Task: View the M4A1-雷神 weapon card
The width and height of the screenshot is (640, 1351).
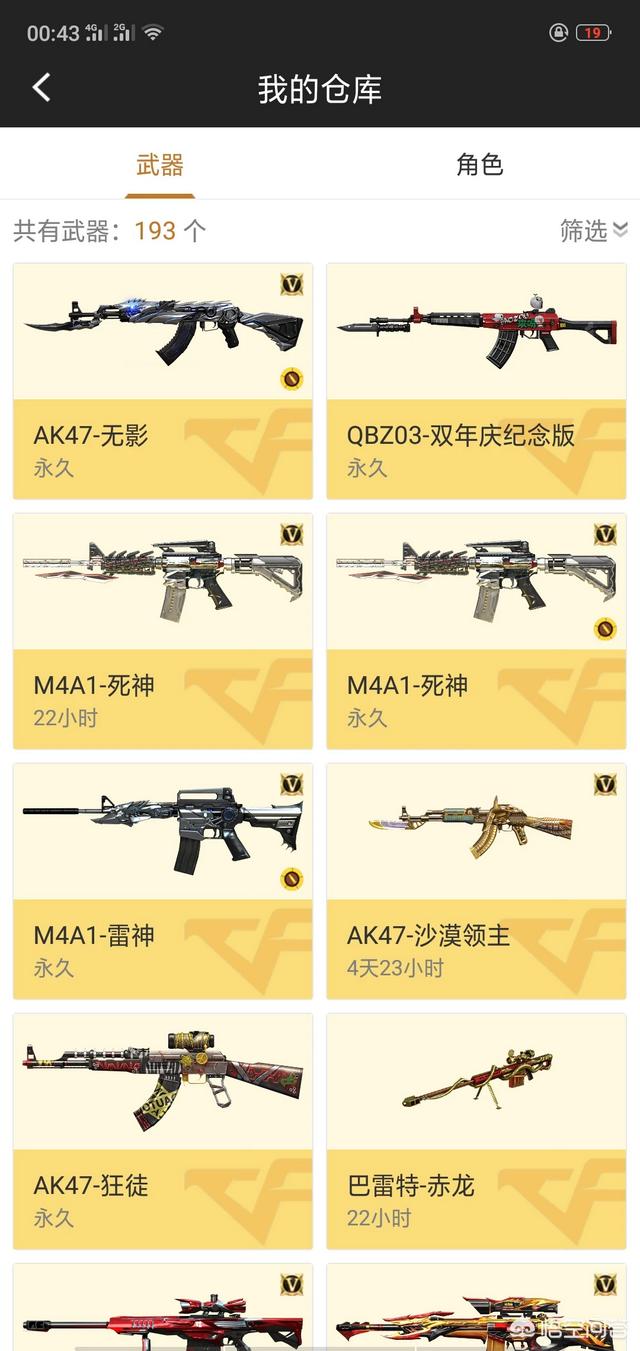Action: [x=163, y=881]
